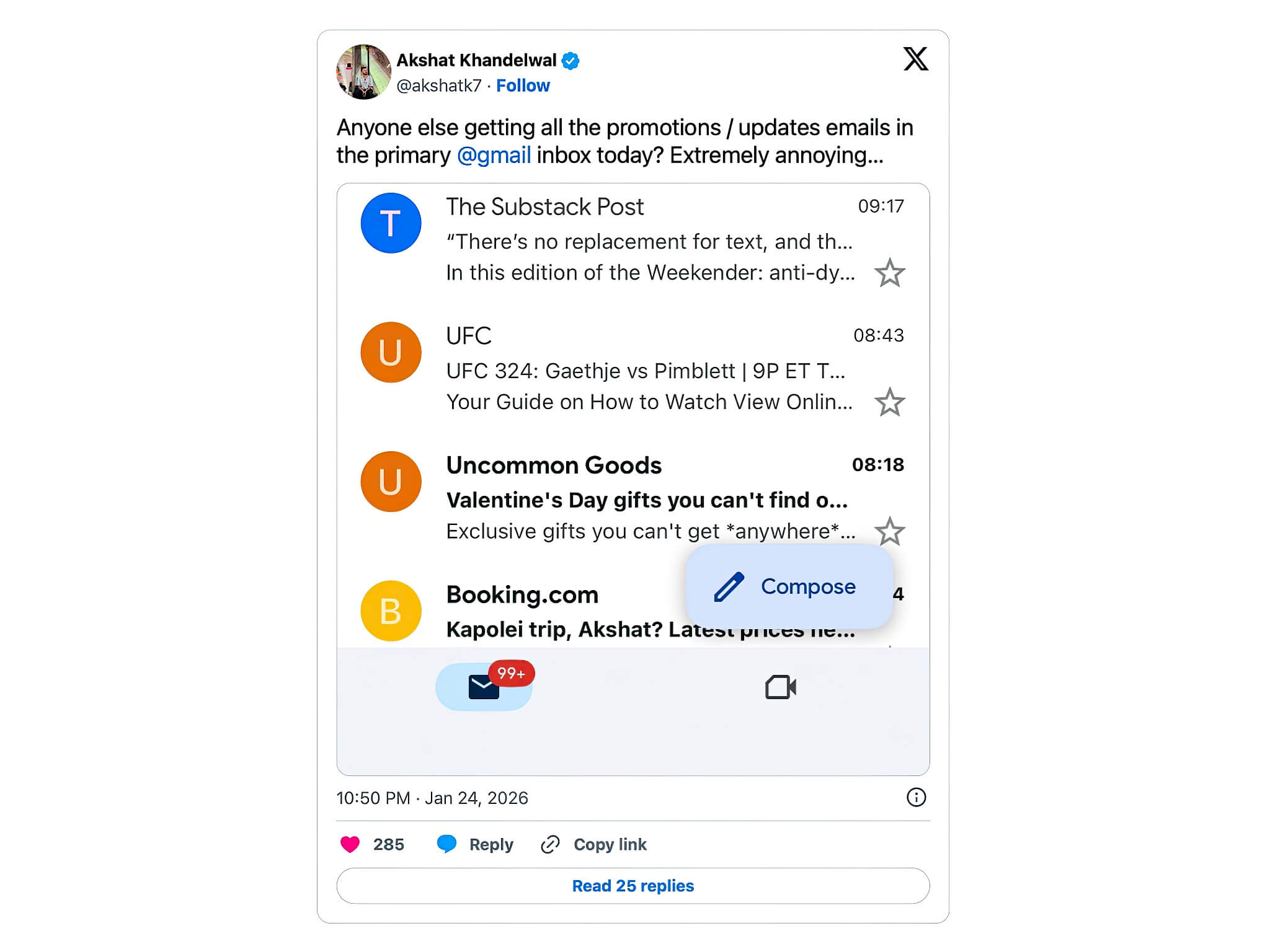1270x952 pixels.
Task: Open the X logo link
Action: coord(915,59)
